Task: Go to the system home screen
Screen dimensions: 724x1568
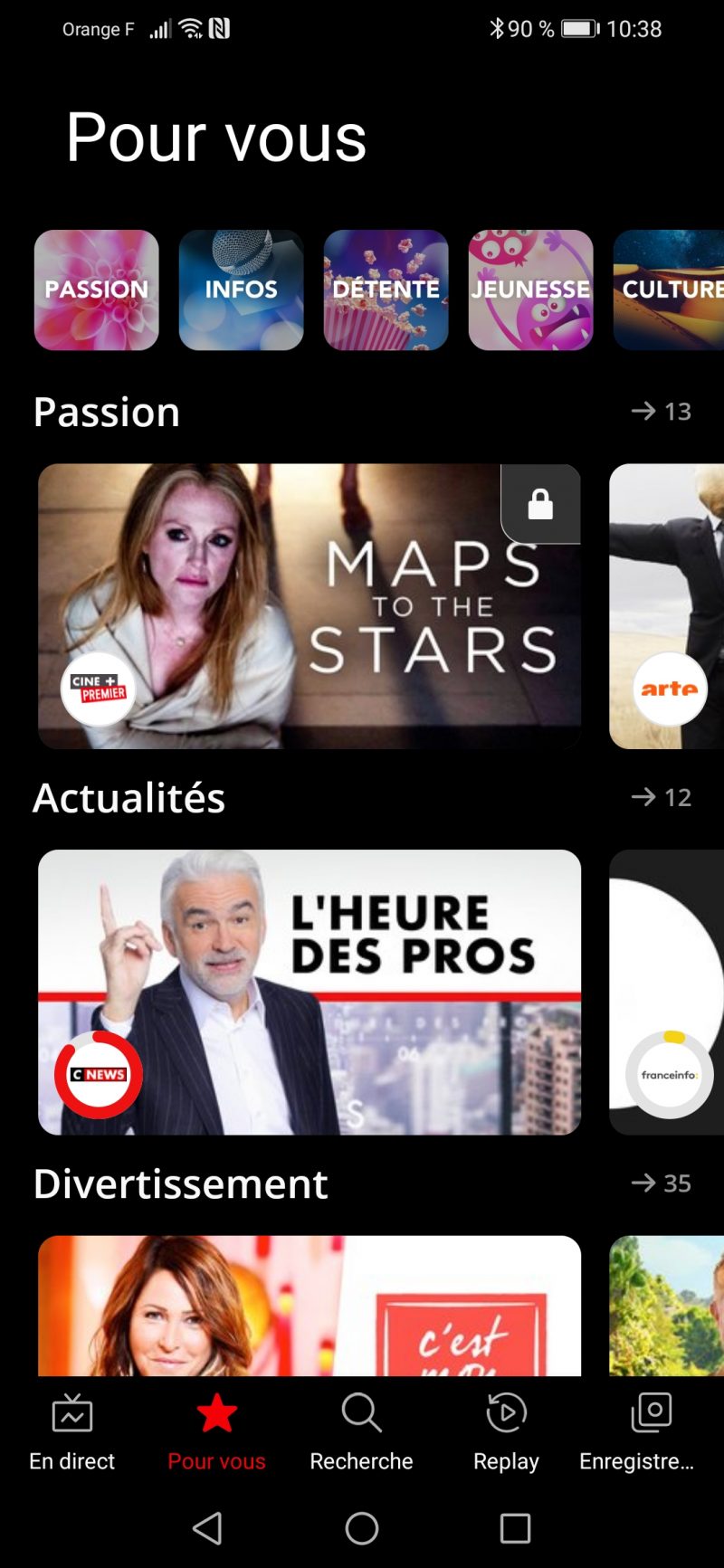Action: tap(362, 1528)
